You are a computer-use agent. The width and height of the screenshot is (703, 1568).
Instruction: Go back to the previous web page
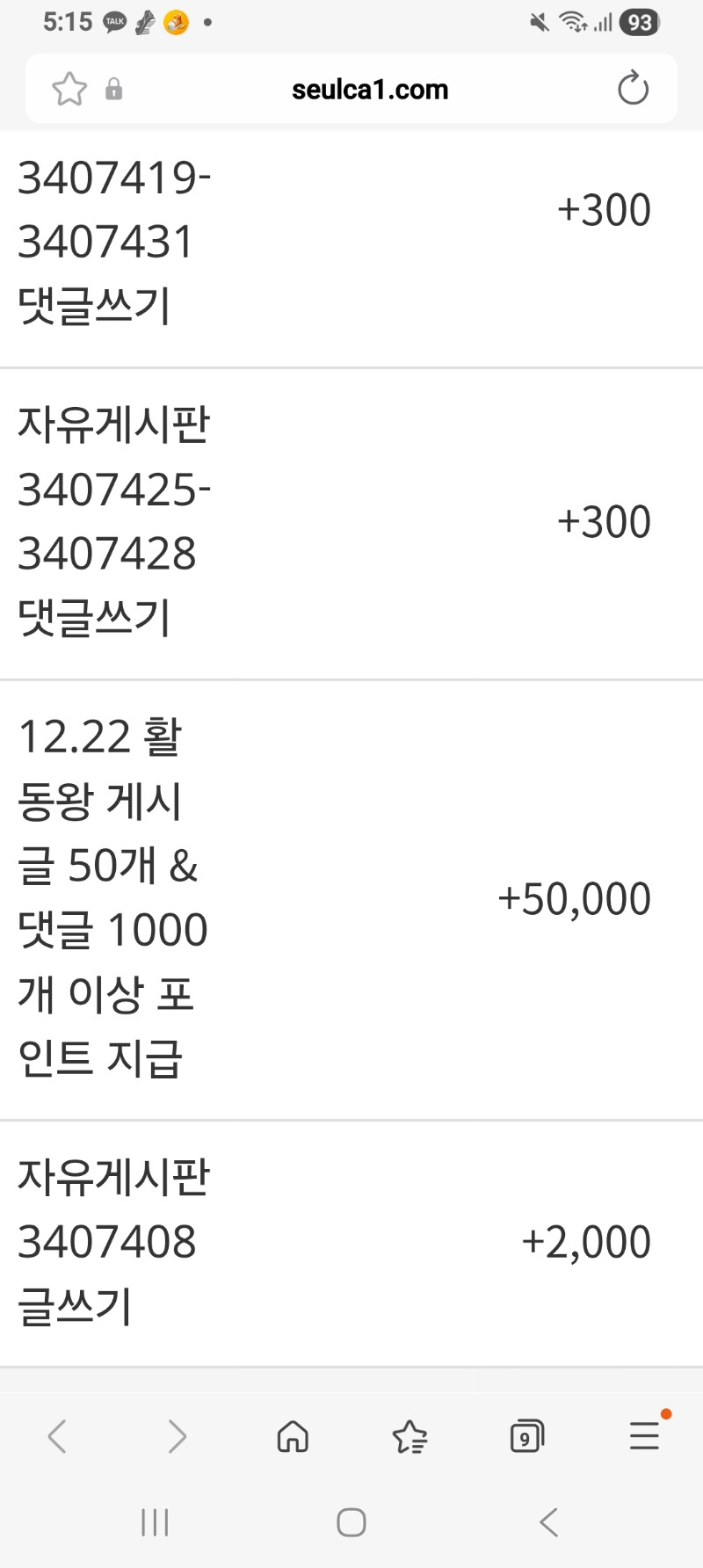tap(58, 1437)
